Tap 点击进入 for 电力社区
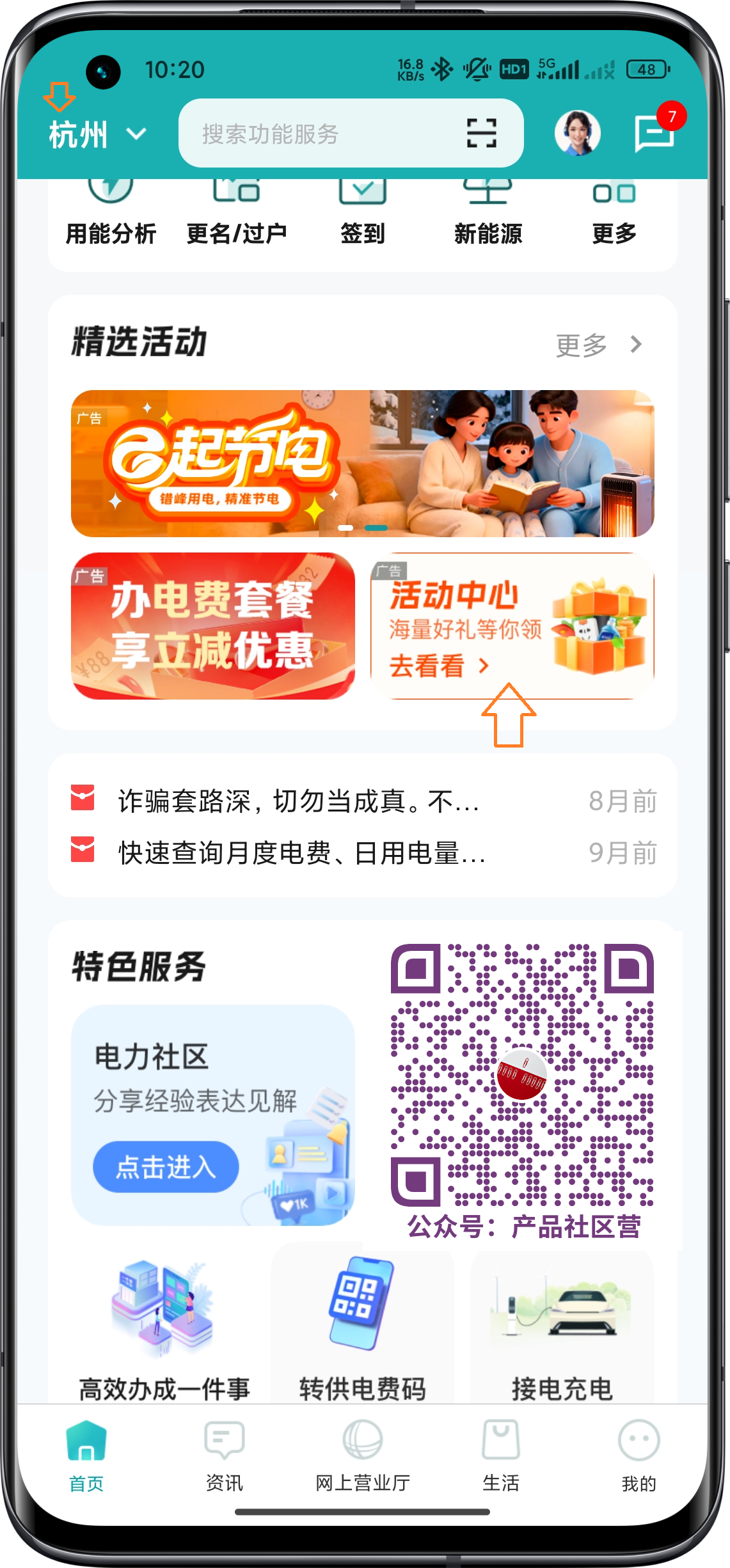 (166, 1167)
